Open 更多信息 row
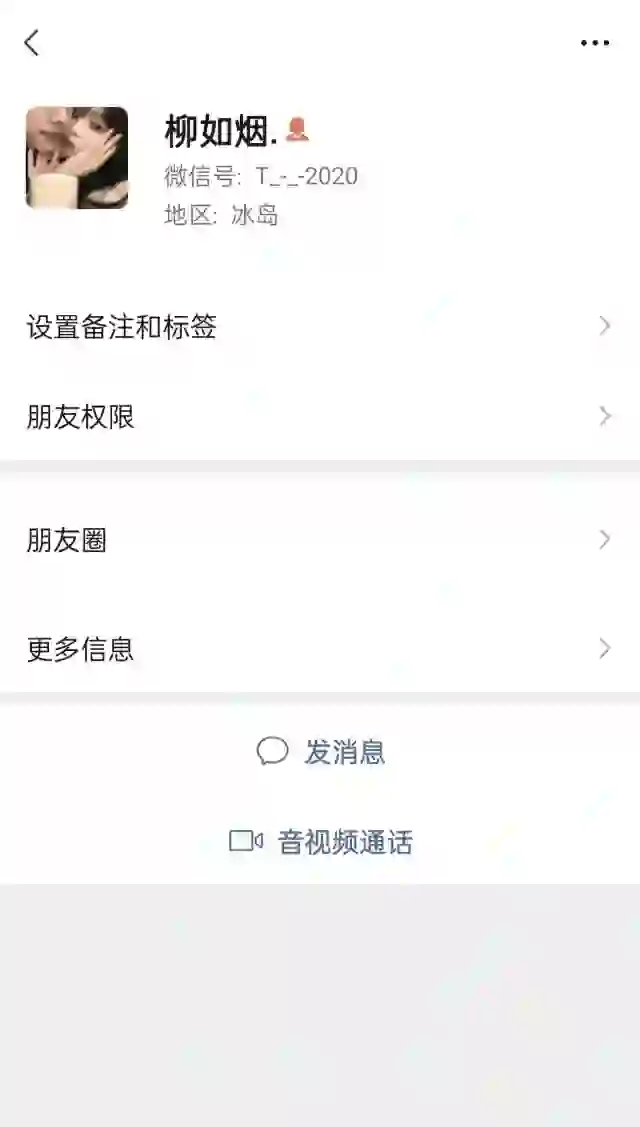Screen dimensions: 640x1127 coord(320,649)
